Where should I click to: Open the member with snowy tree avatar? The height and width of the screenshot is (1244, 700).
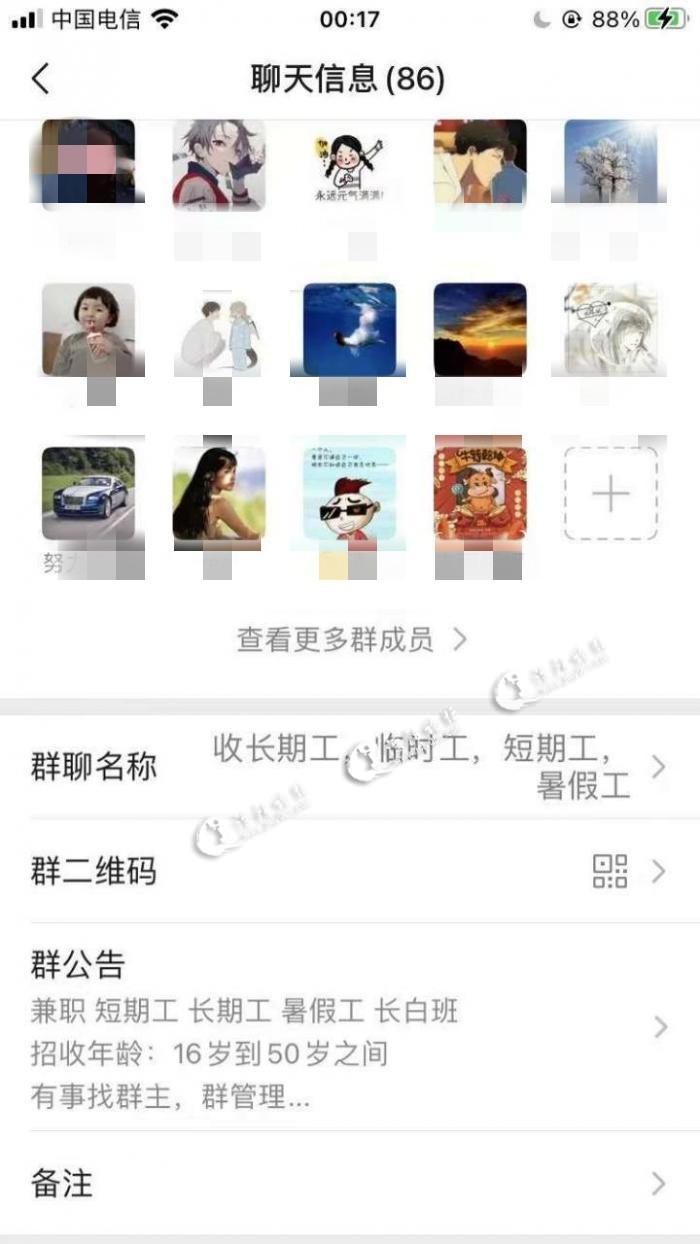coord(611,163)
